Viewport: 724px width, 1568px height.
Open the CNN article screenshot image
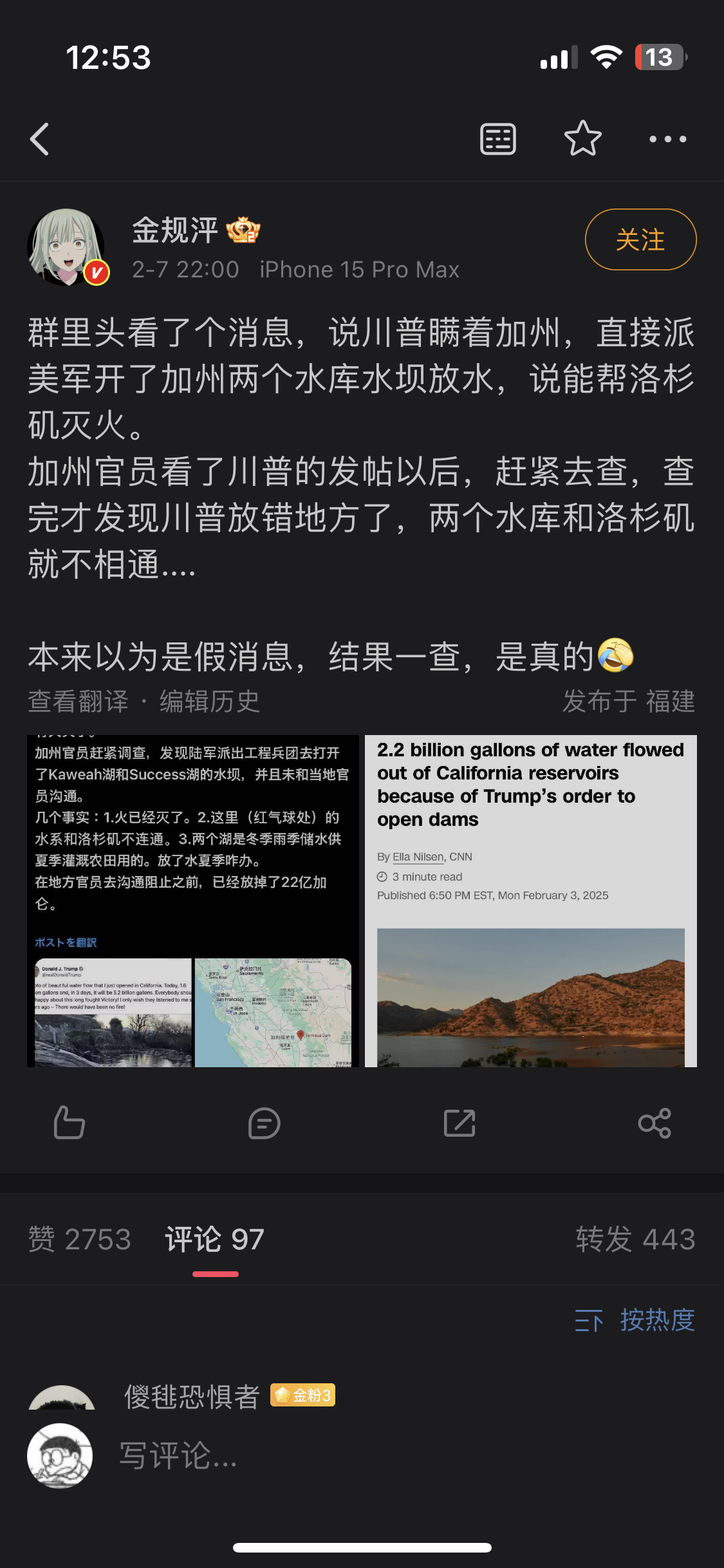(530, 901)
